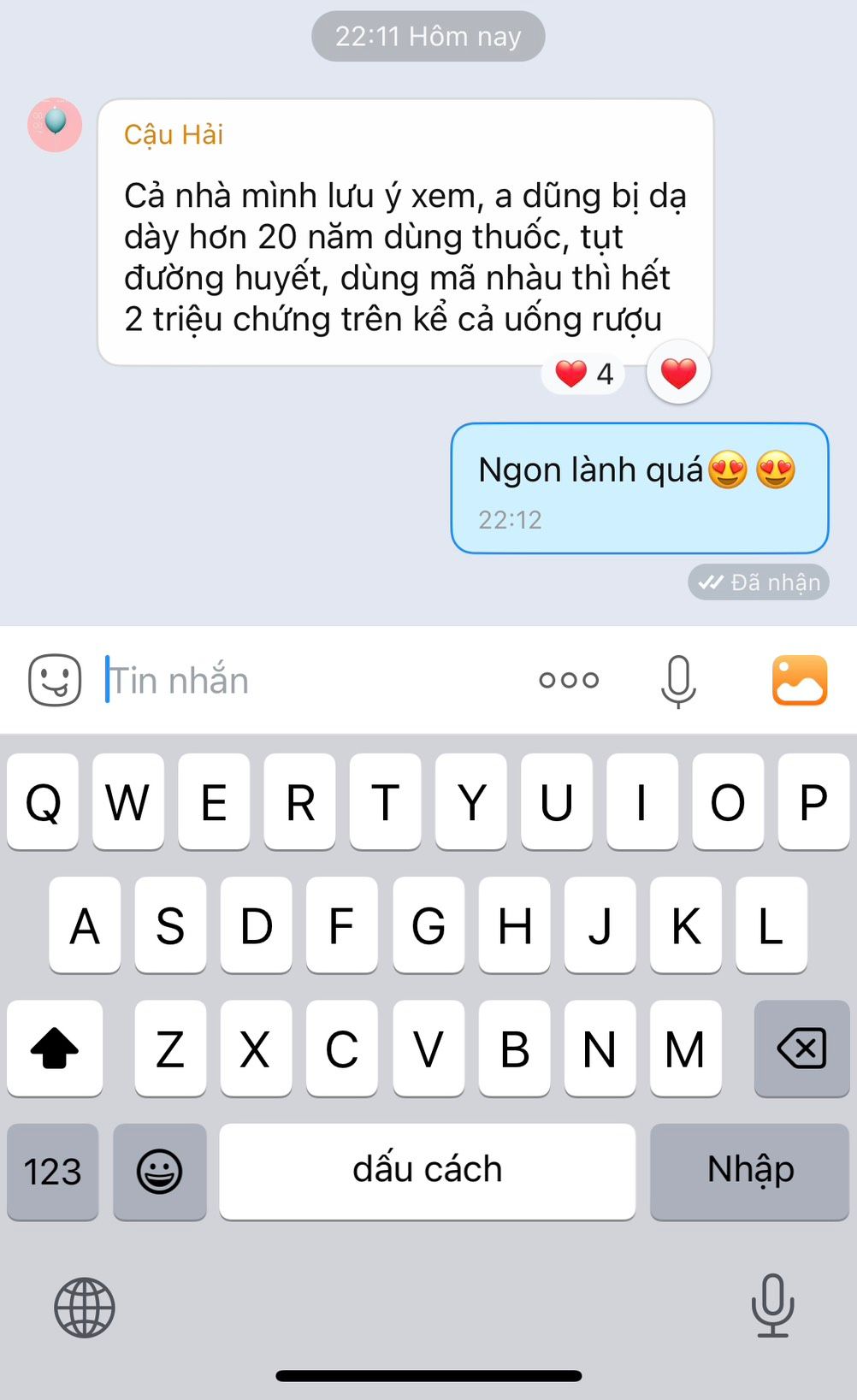
Task: Open the sticker and emoji picker
Action: click(55, 680)
